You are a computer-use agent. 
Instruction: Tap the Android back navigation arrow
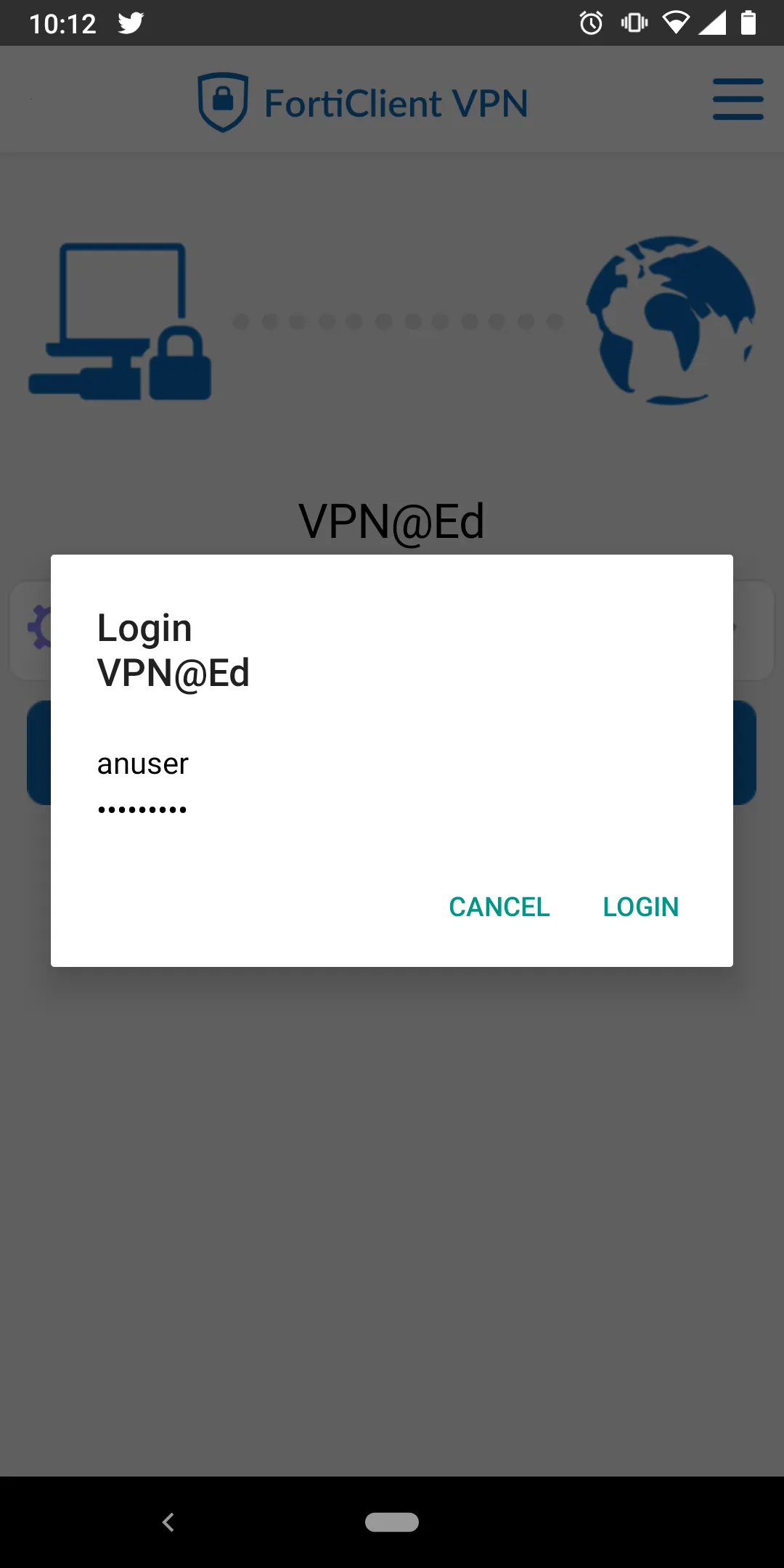168,1522
